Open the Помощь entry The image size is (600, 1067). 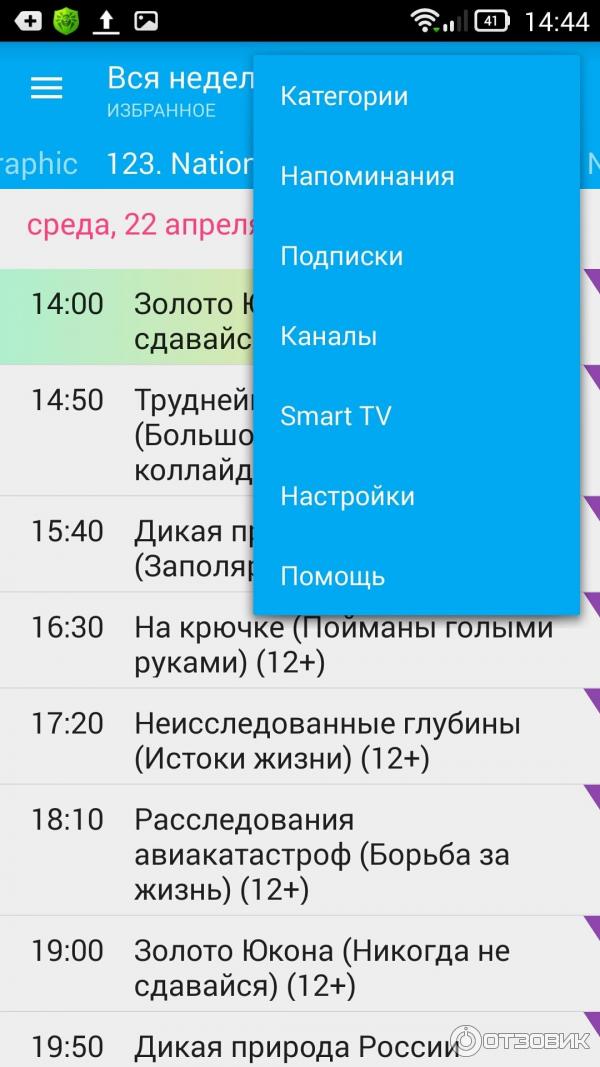point(333,576)
